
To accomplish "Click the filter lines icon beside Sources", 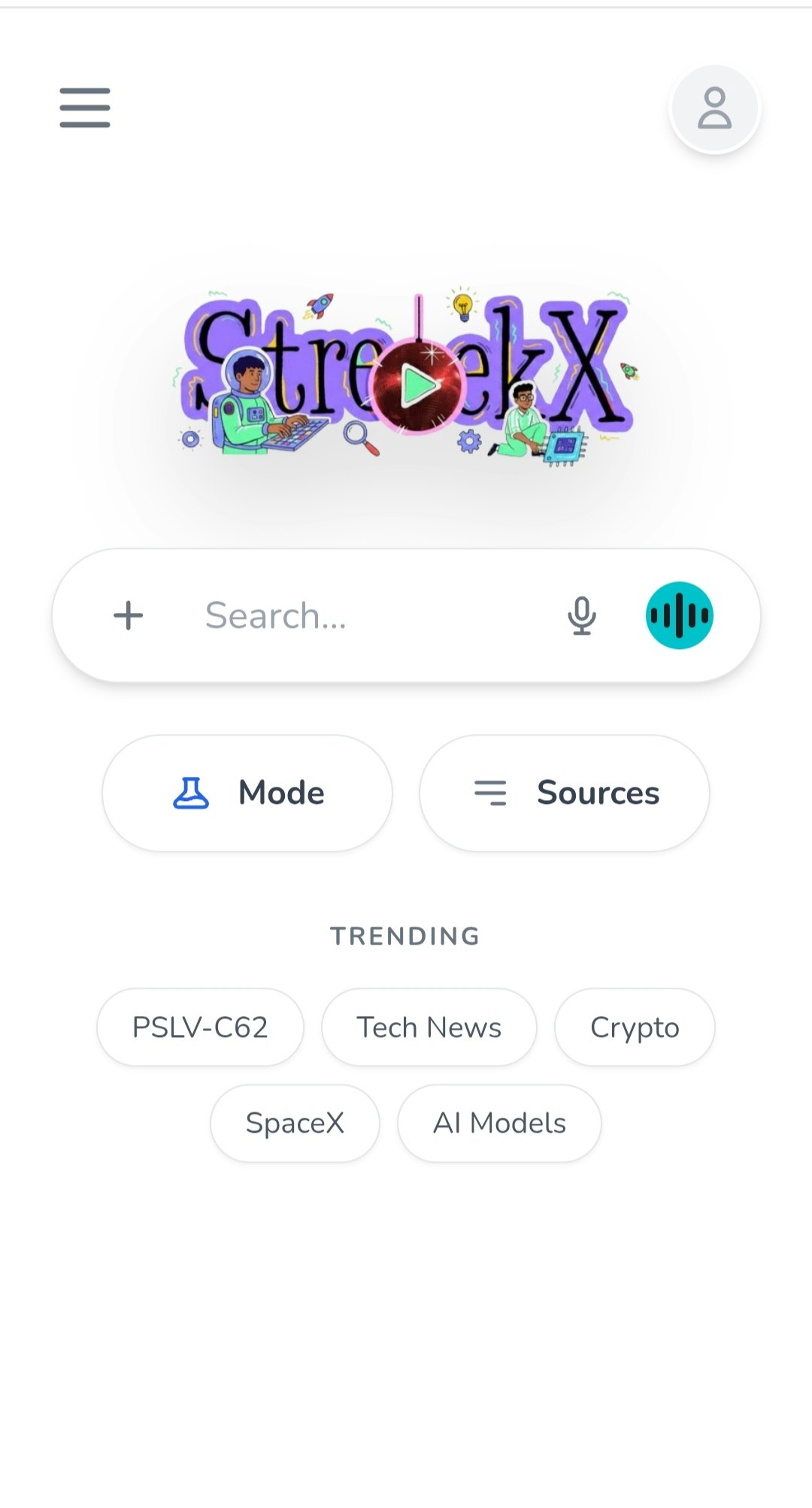I will pyautogui.click(x=491, y=792).
